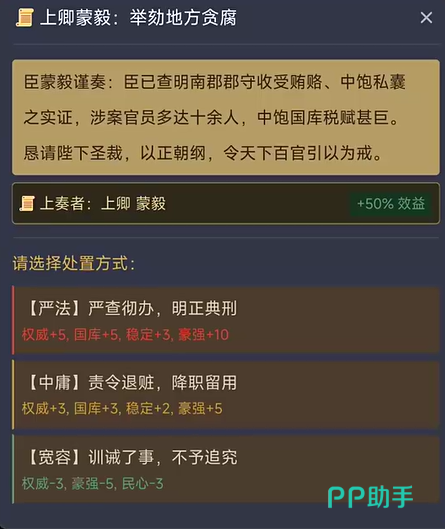Select 【中庸】责令退赃 option
Screen dimensions: 445x529
226,395
